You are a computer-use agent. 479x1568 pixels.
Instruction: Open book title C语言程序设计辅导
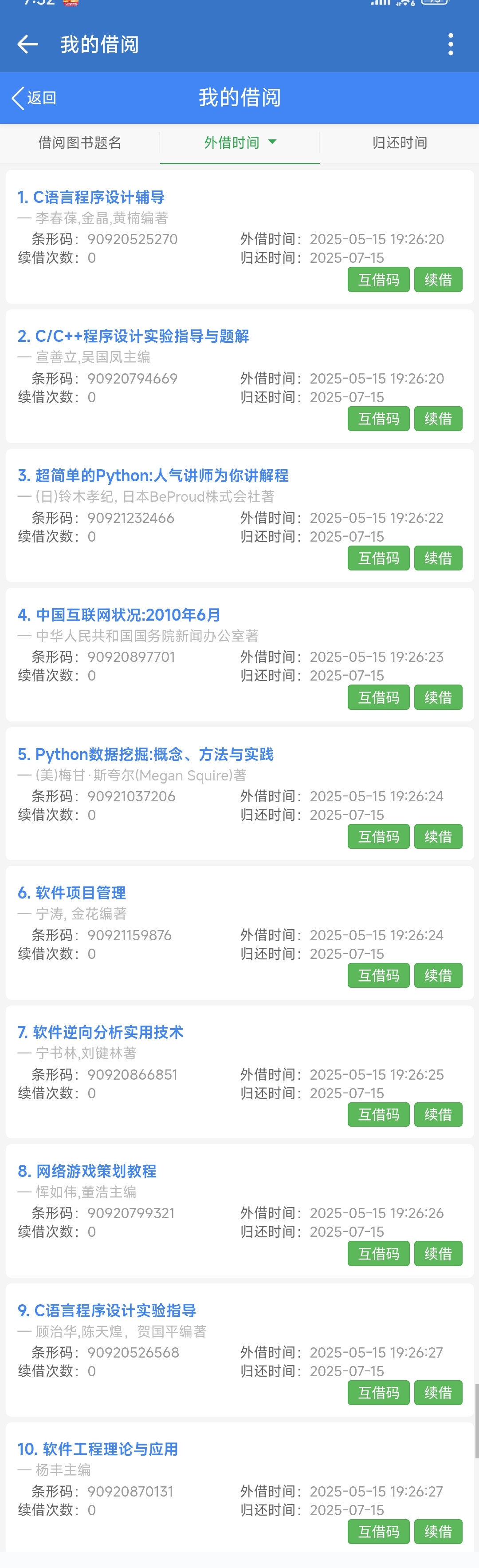click(91, 197)
